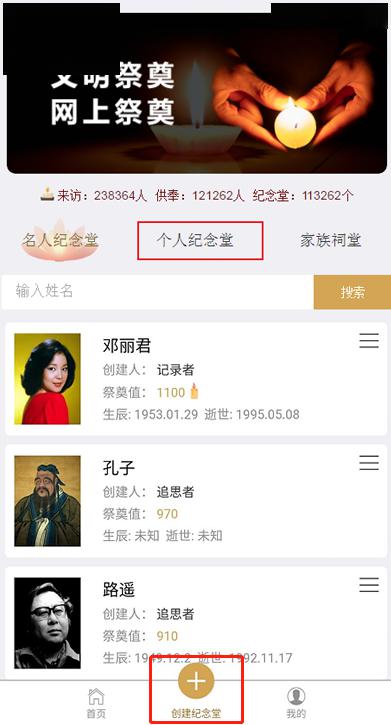The image size is (391, 725).
Task: Tap the 搜索 button
Action: 352,292
